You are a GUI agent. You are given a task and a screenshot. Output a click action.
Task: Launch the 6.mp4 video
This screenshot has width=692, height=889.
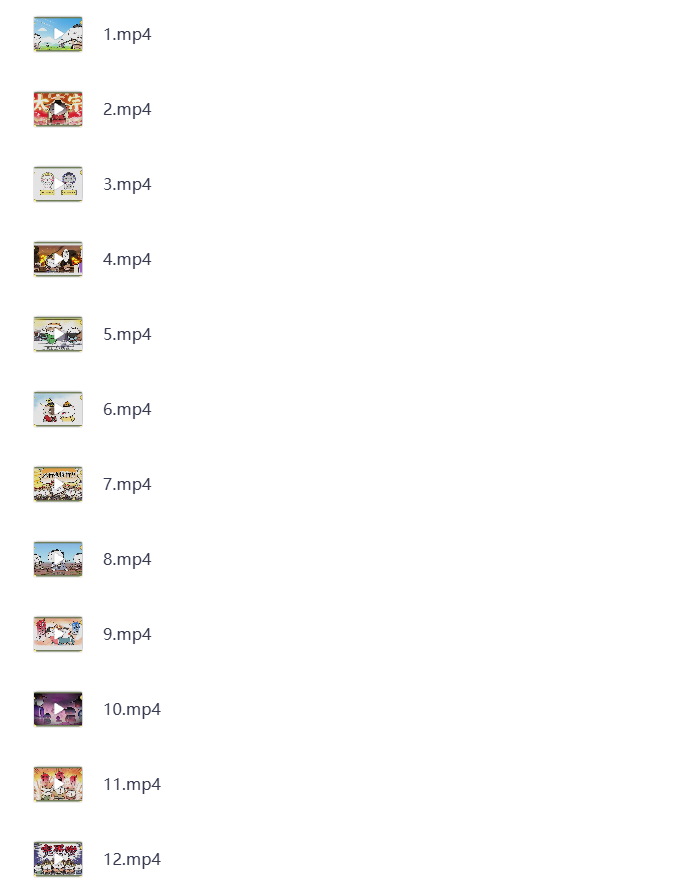126,410
